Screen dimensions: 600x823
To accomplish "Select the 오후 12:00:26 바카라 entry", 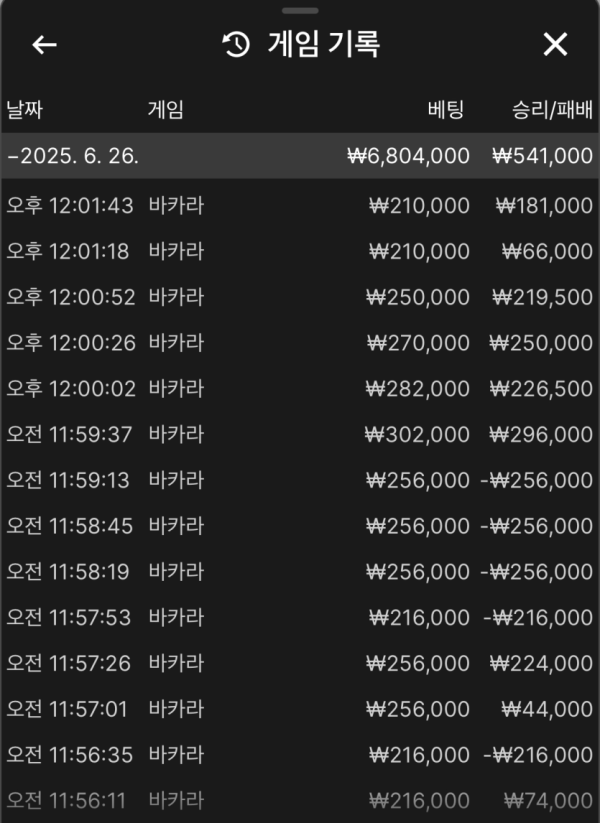I will tap(300, 343).
